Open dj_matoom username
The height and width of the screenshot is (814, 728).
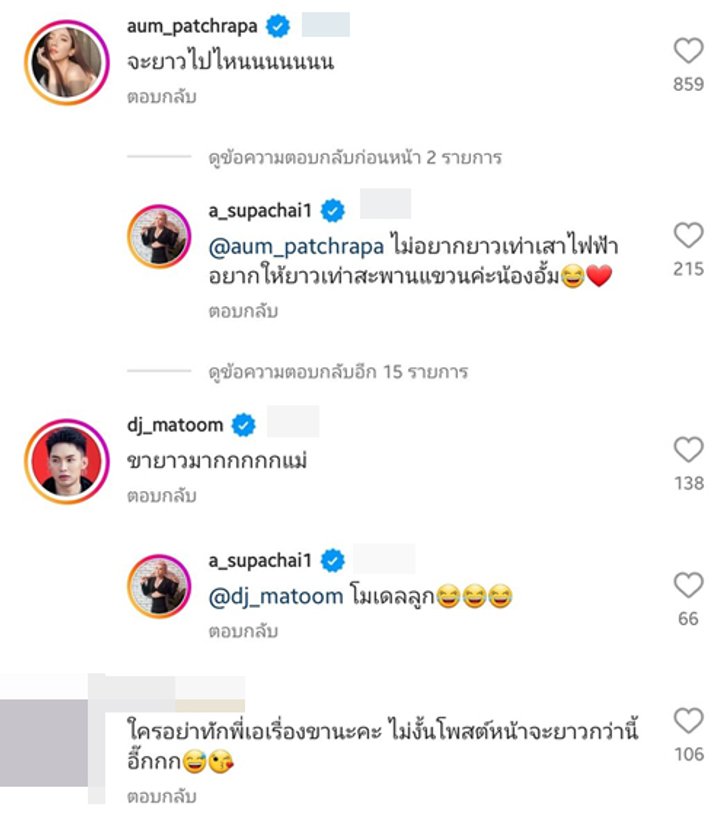tap(175, 425)
